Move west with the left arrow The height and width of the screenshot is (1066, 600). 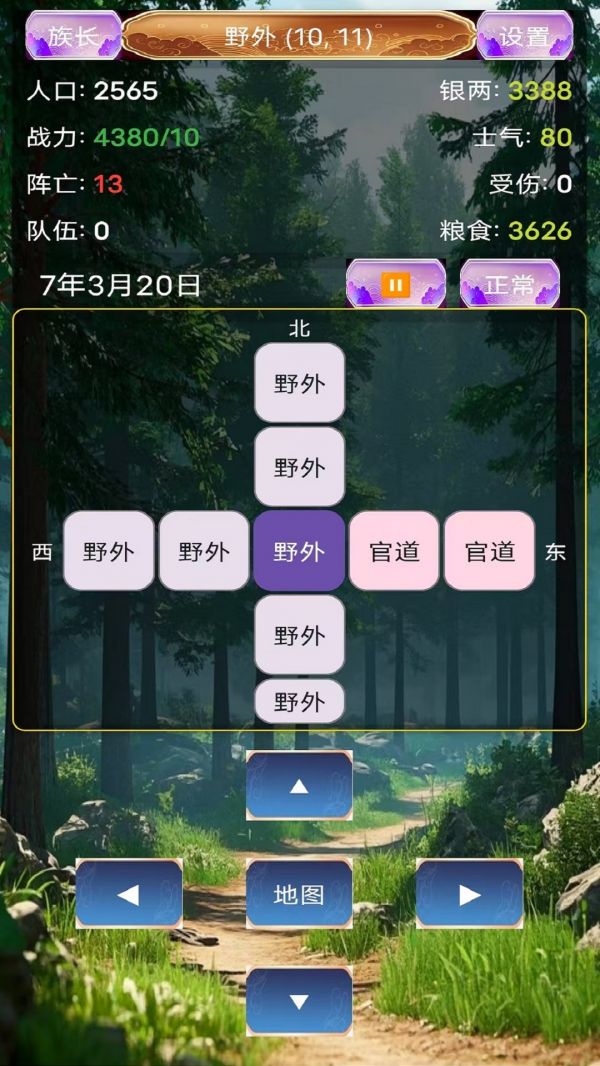(x=129, y=894)
